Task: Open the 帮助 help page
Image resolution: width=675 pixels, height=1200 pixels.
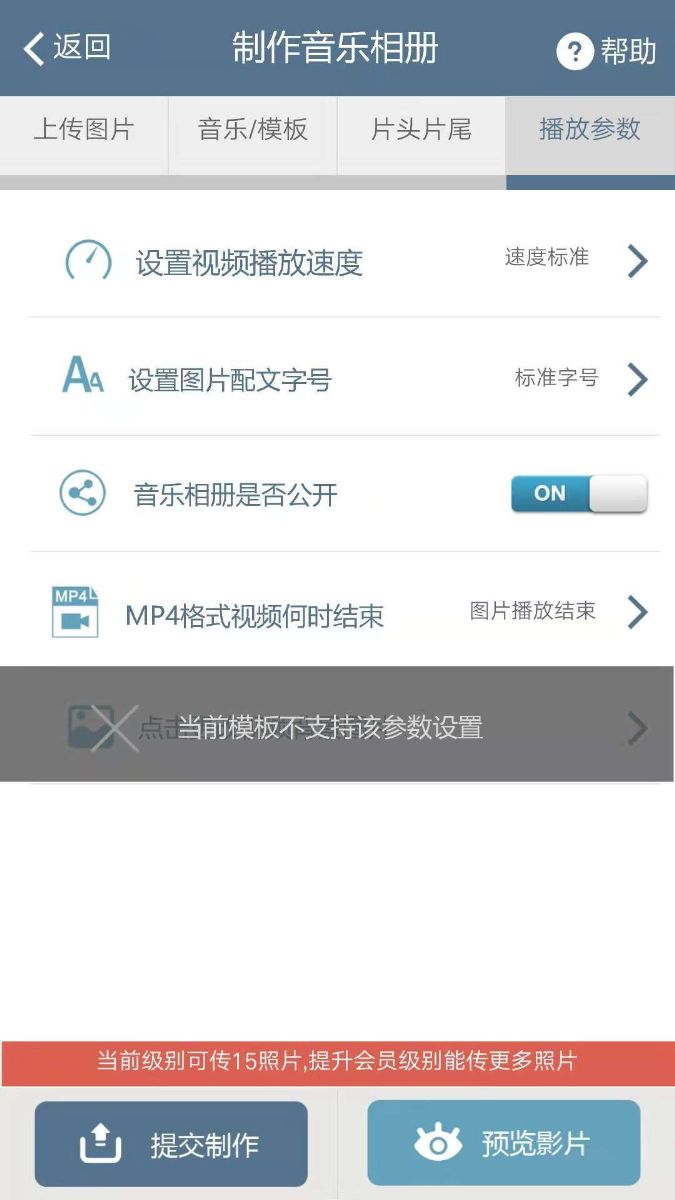Action: tap(606, 51)
